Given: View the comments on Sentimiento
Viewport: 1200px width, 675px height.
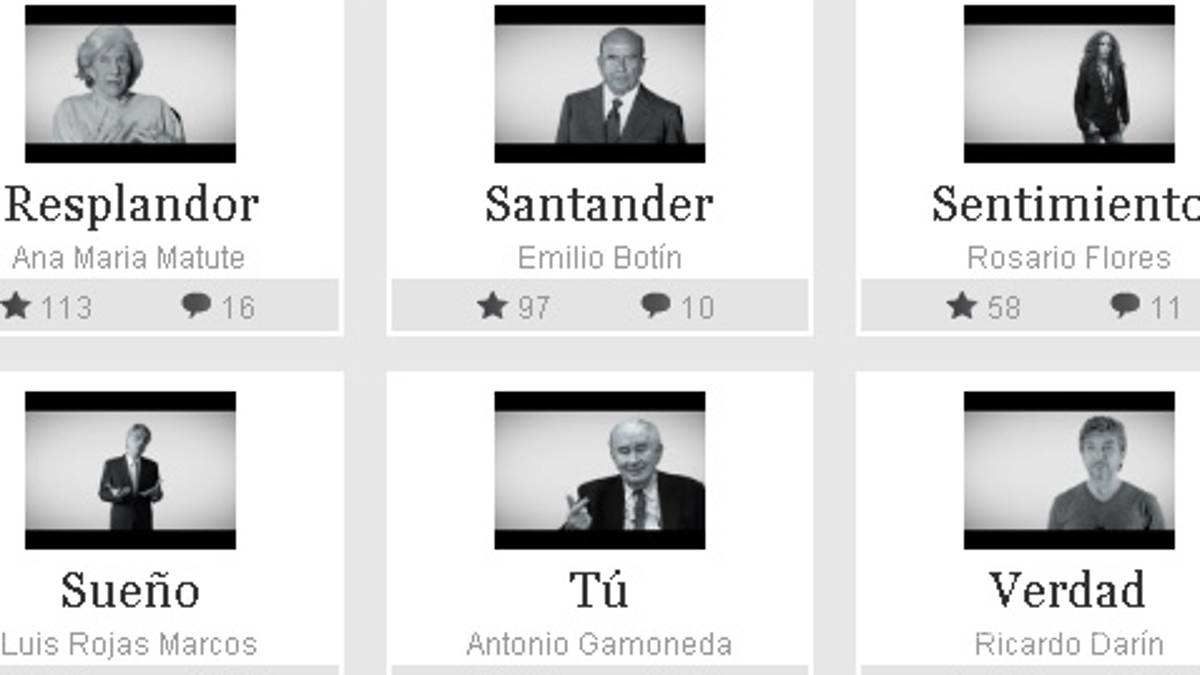Looking at the screenshot, I should tap(1126, 306).
